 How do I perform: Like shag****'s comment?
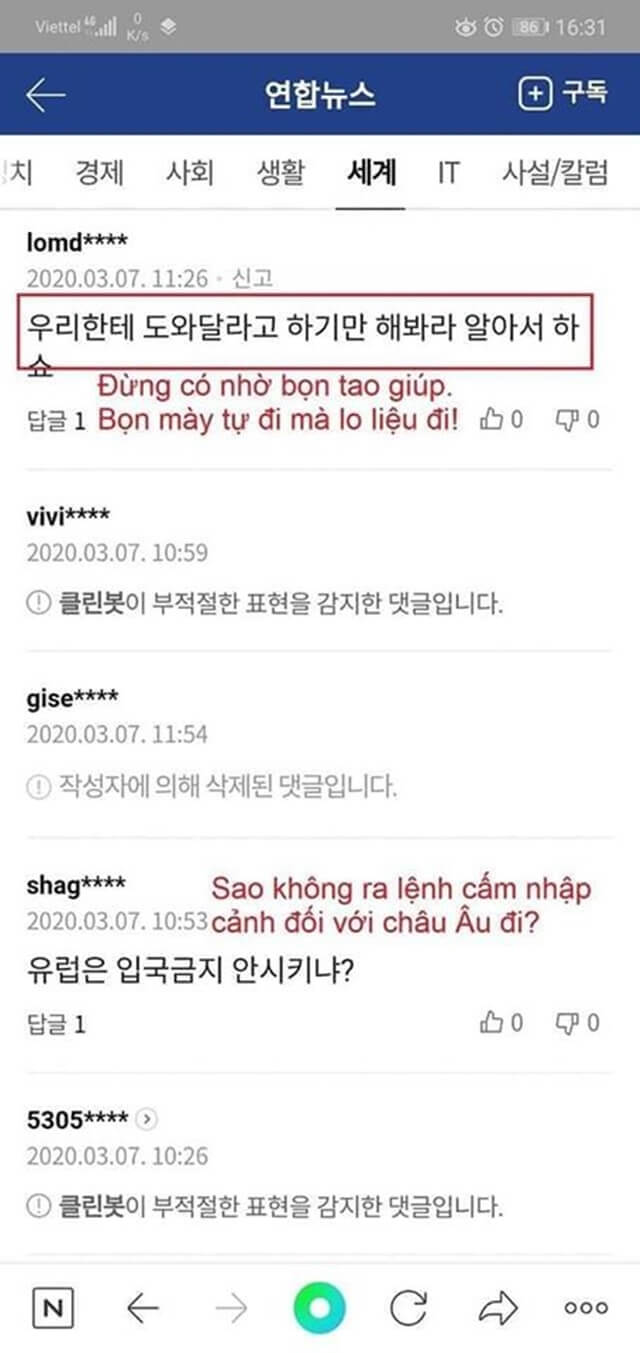coord(502,1022)
